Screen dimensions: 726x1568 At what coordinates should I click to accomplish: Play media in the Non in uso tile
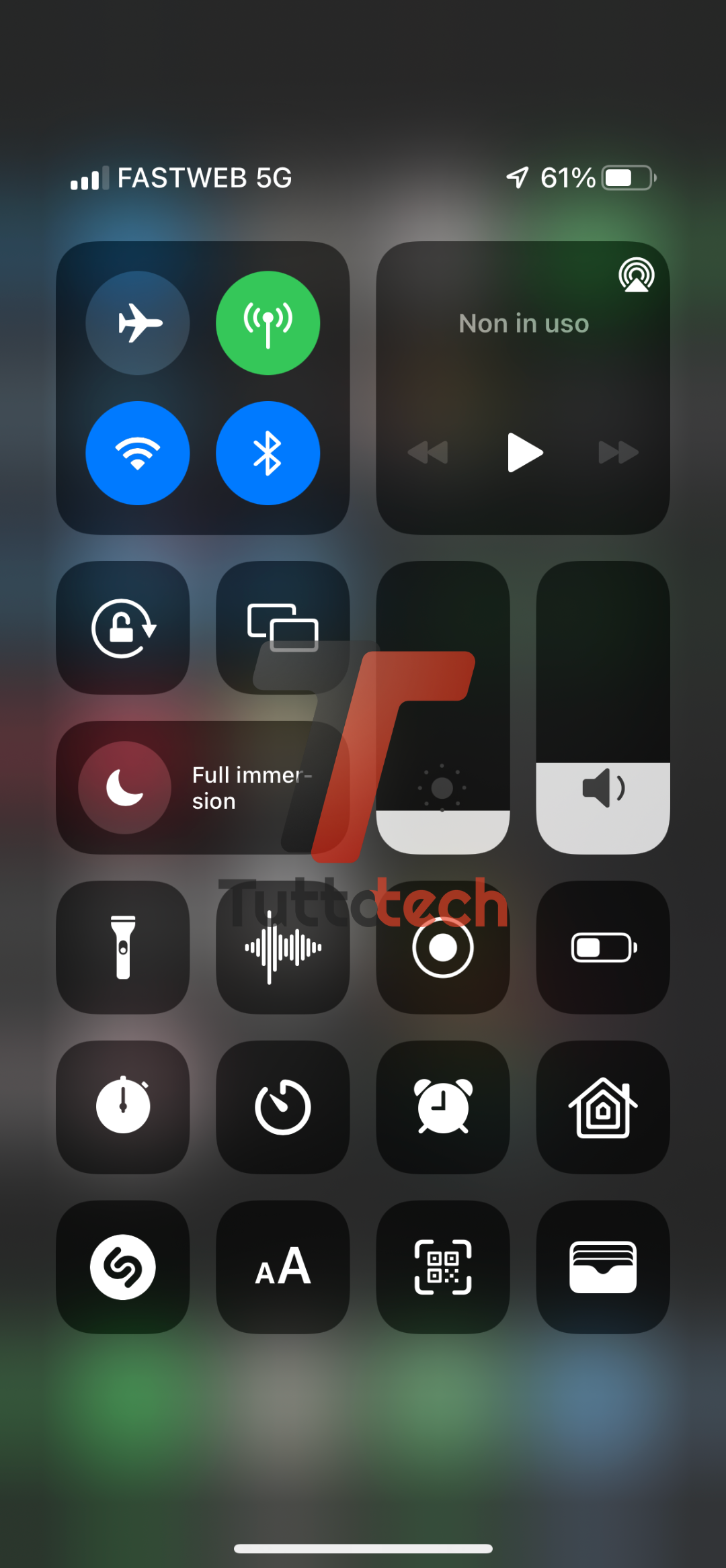524,452
